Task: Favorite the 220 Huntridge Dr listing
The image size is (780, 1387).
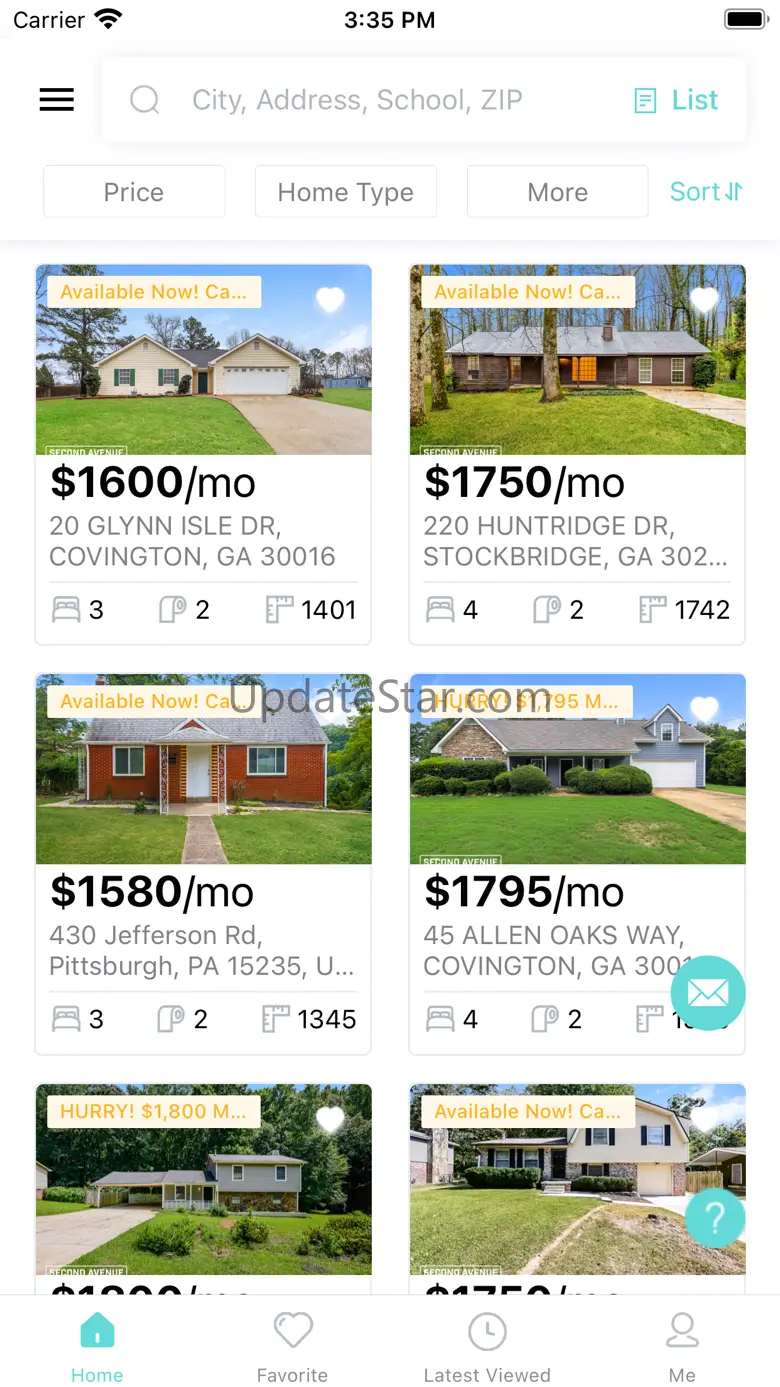Action: click(704, 298)
